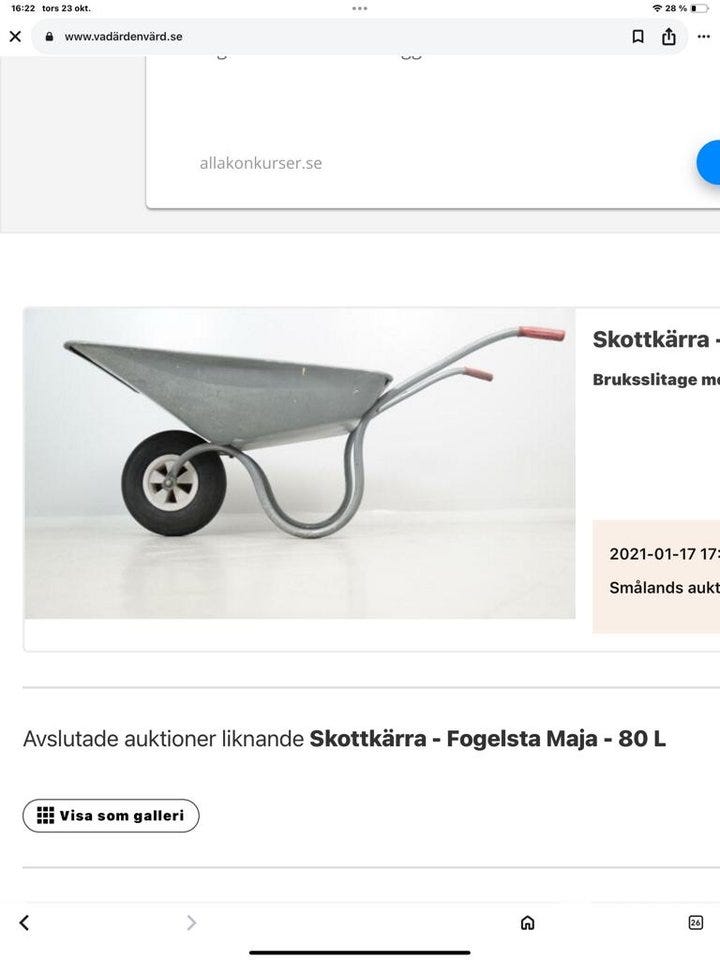Select the Visa som galleri button

(x=110, y=815)
